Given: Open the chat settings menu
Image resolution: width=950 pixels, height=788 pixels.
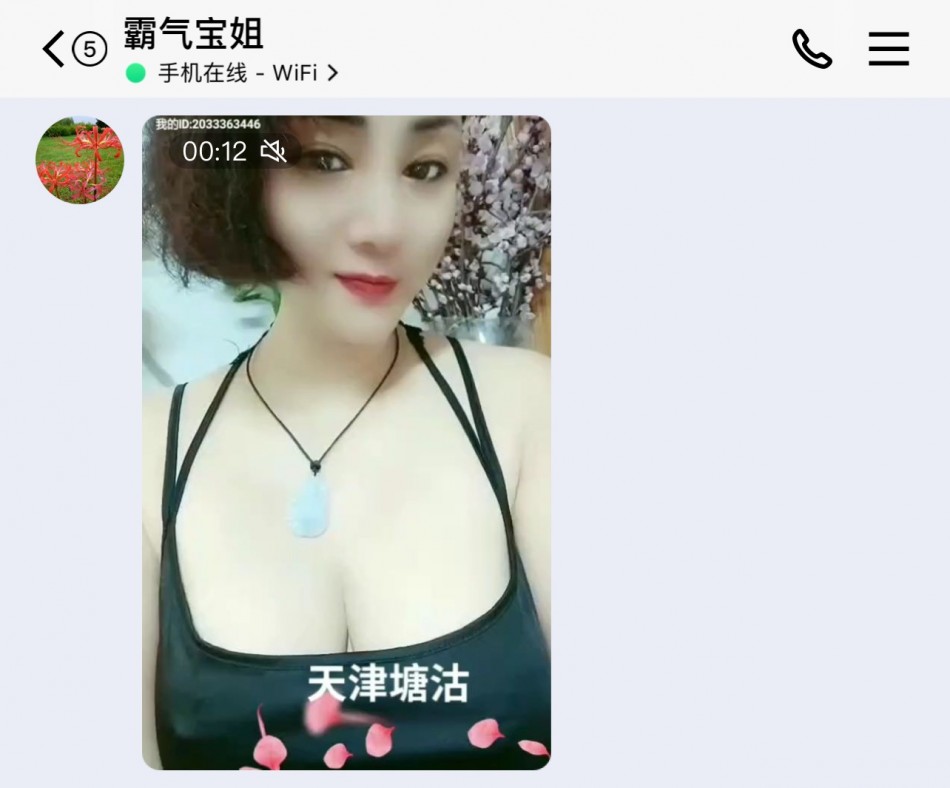Looking at the screenshot, I should (888, 48).
